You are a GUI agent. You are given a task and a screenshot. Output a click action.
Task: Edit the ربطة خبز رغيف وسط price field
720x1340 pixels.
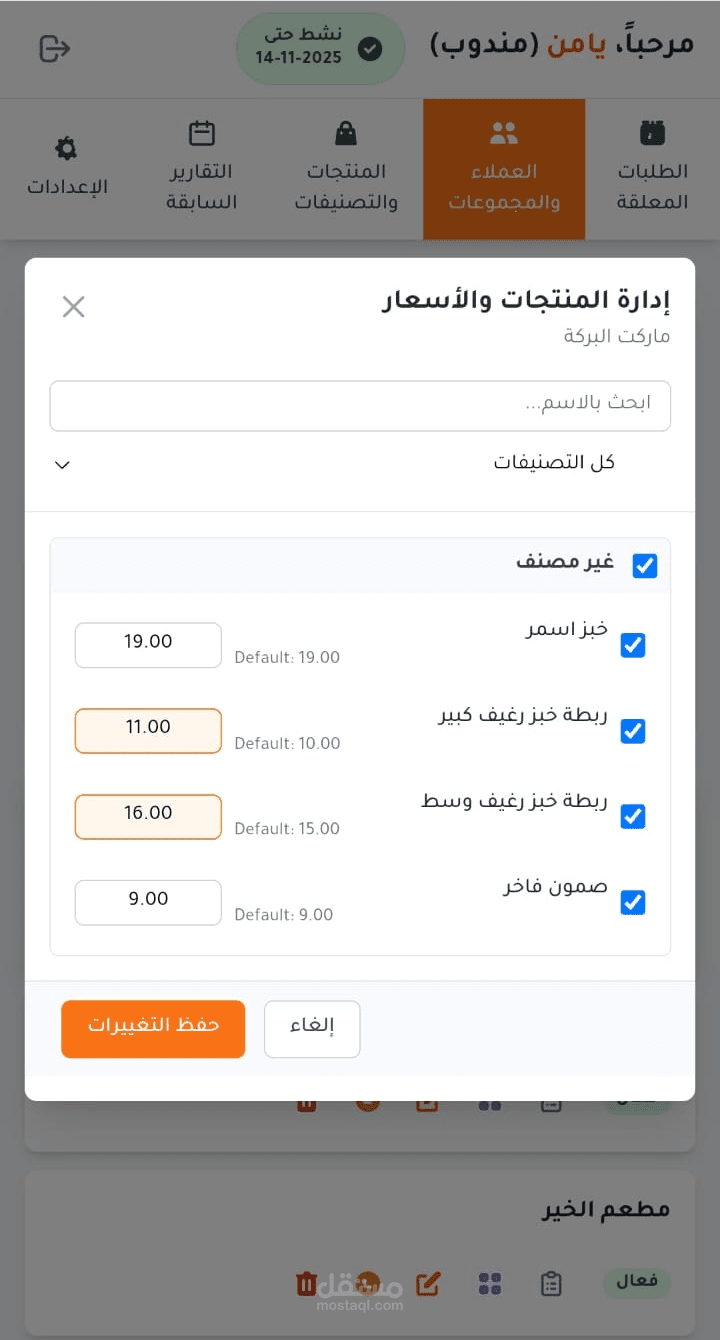click(148, 817)
